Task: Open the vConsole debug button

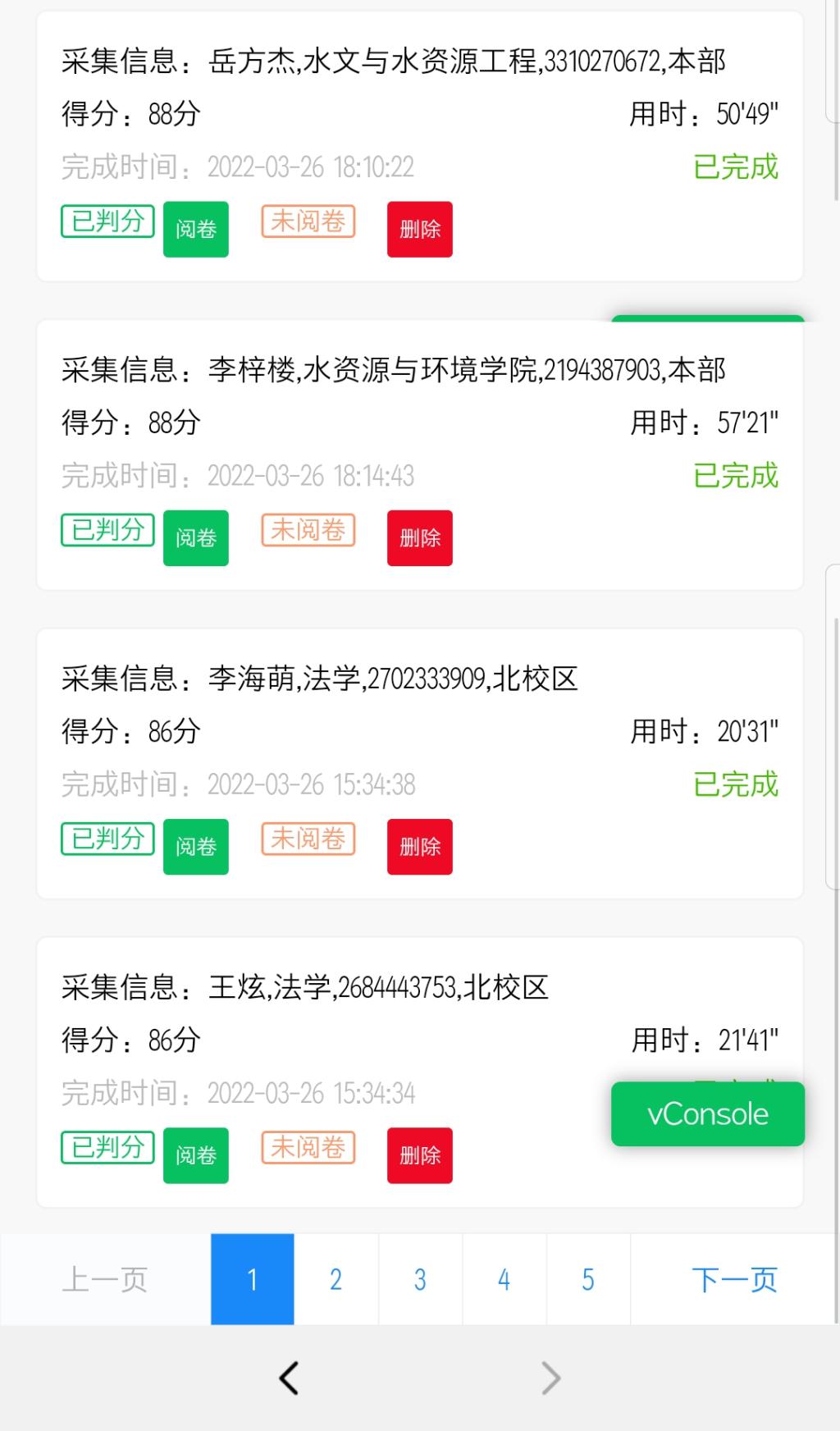Action: coord(708,1113)
